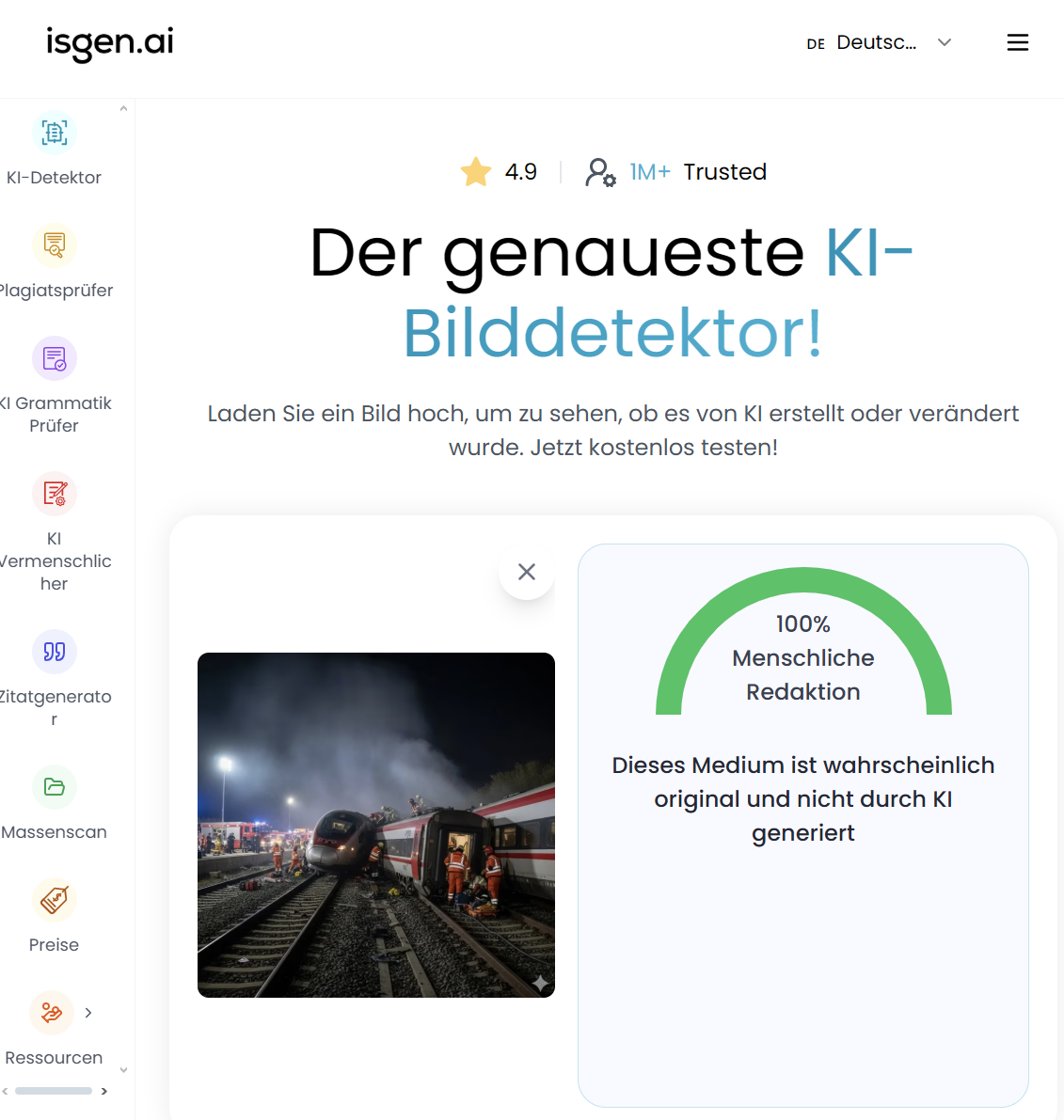Open the Zitatgenerator tool

(54, 677)
